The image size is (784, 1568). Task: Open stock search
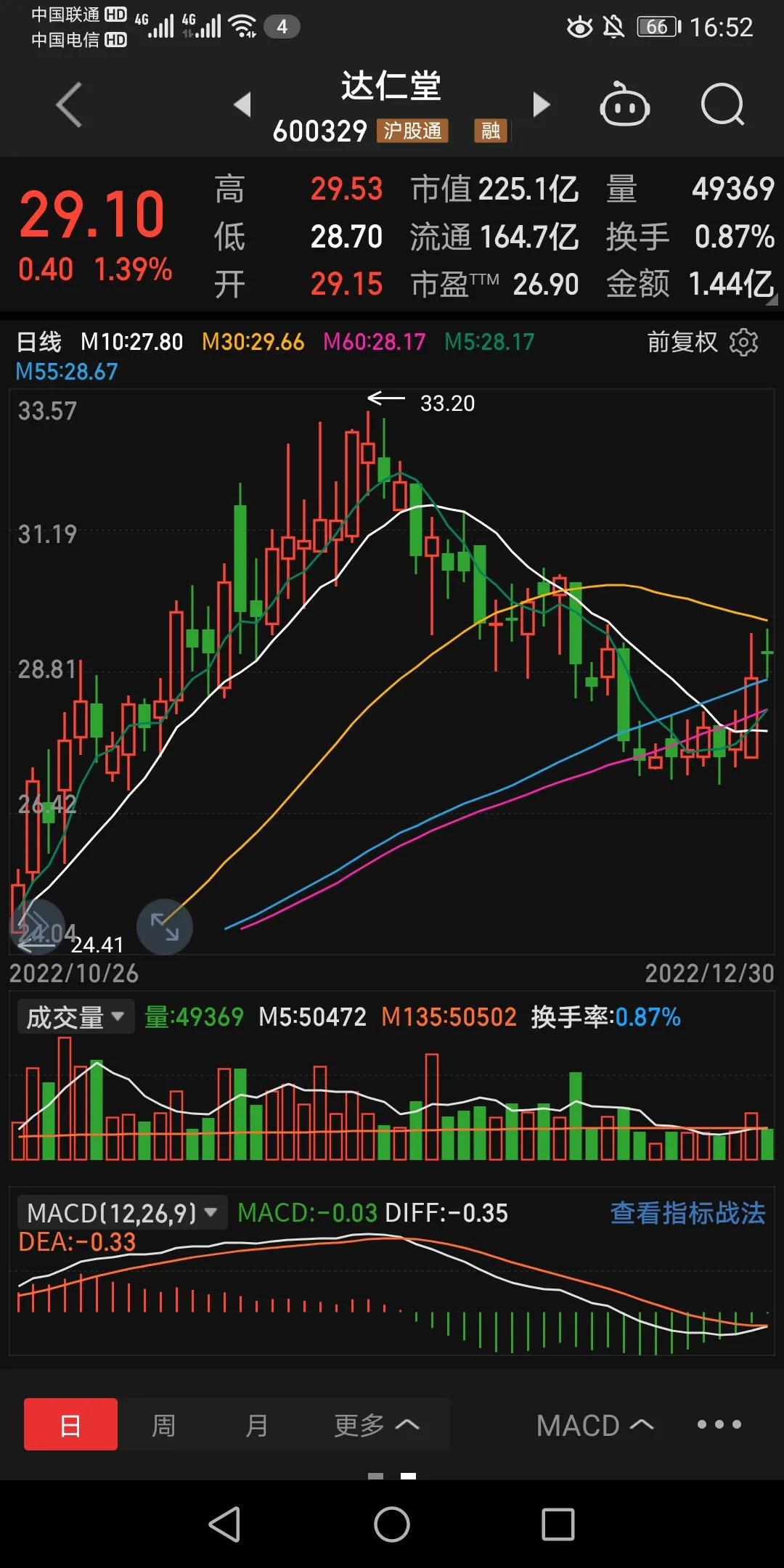coord(722,106)
